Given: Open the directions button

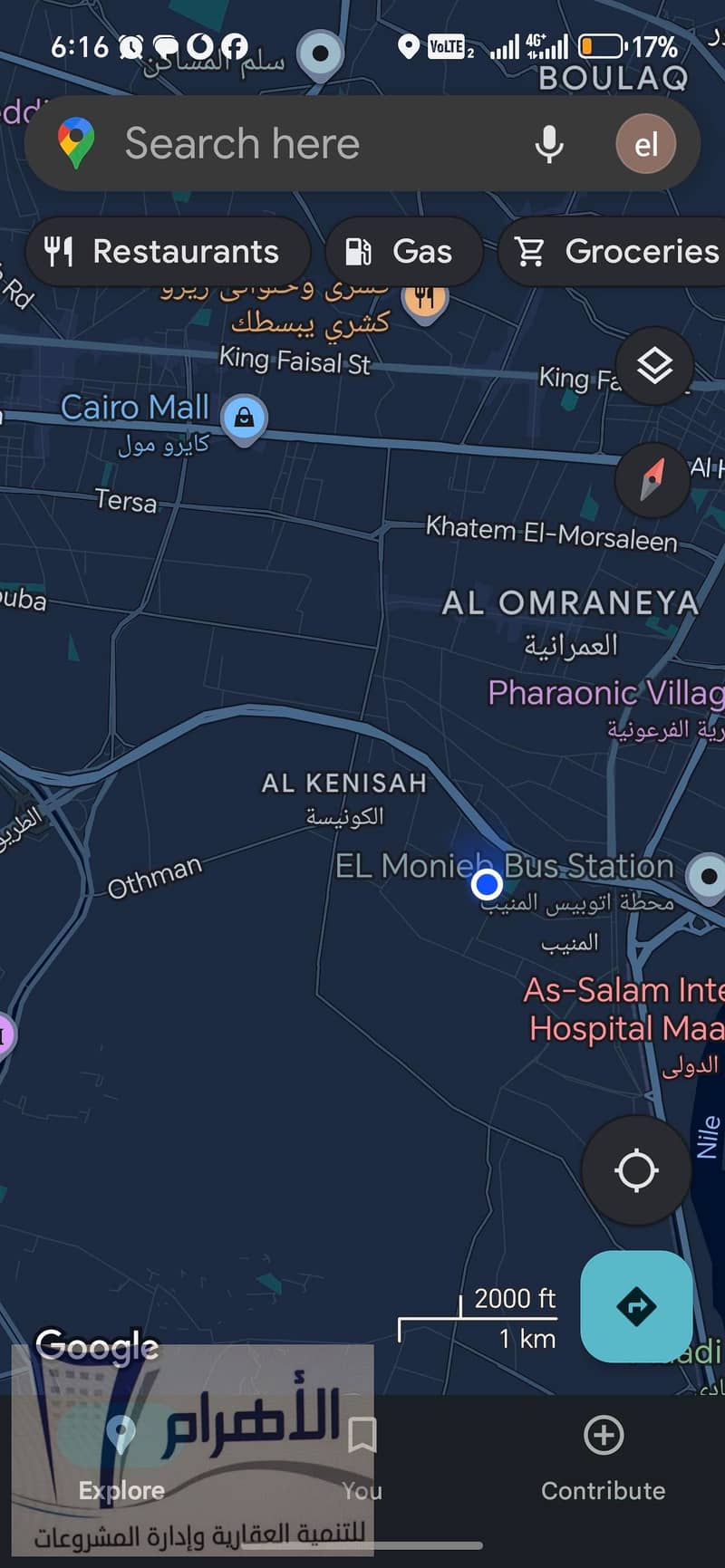Looking at the screenshot, I should pos(636,1306).
